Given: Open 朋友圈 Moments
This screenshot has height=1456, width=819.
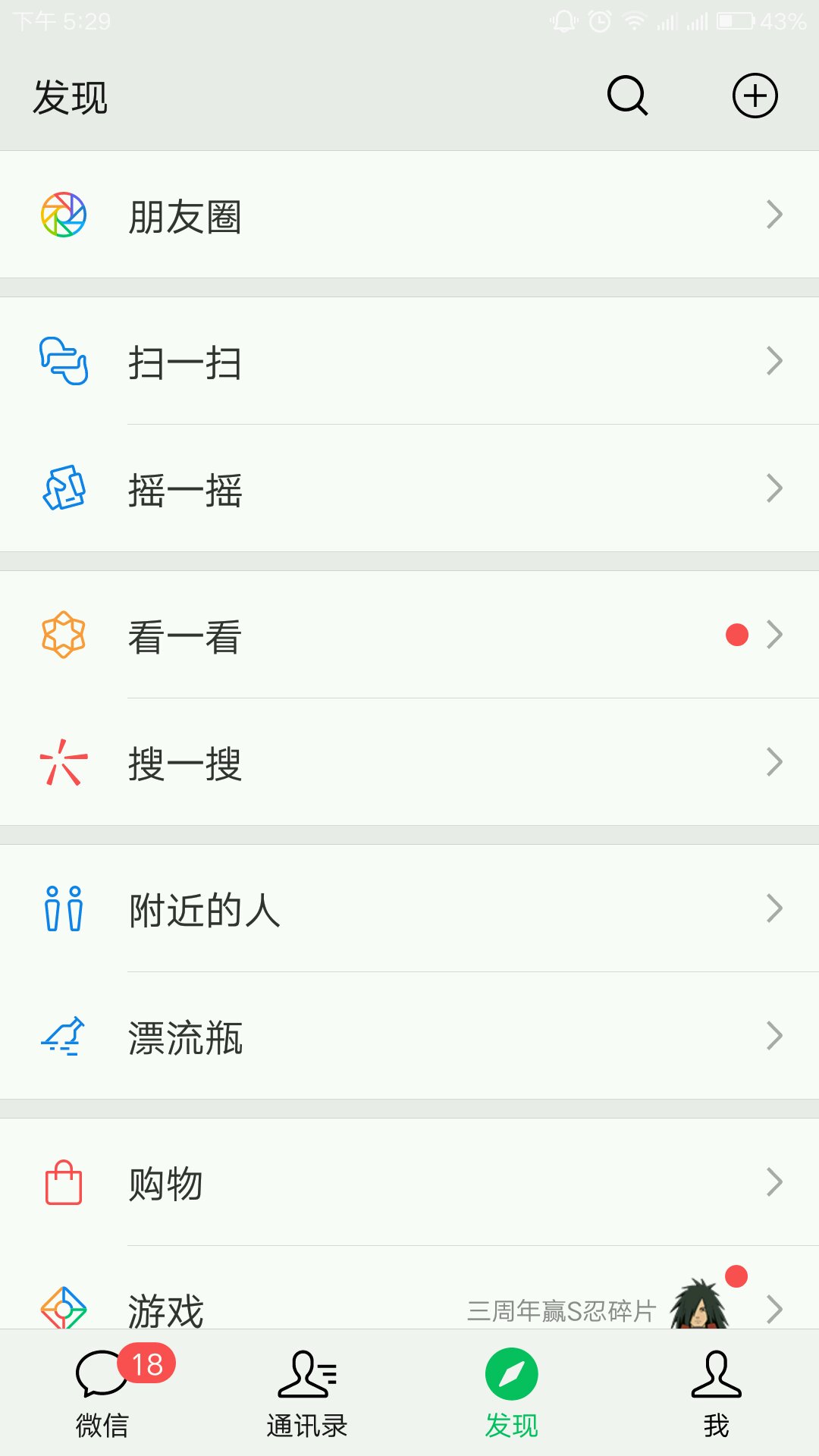Looking at the screenshot, I should tap(409, 215).
